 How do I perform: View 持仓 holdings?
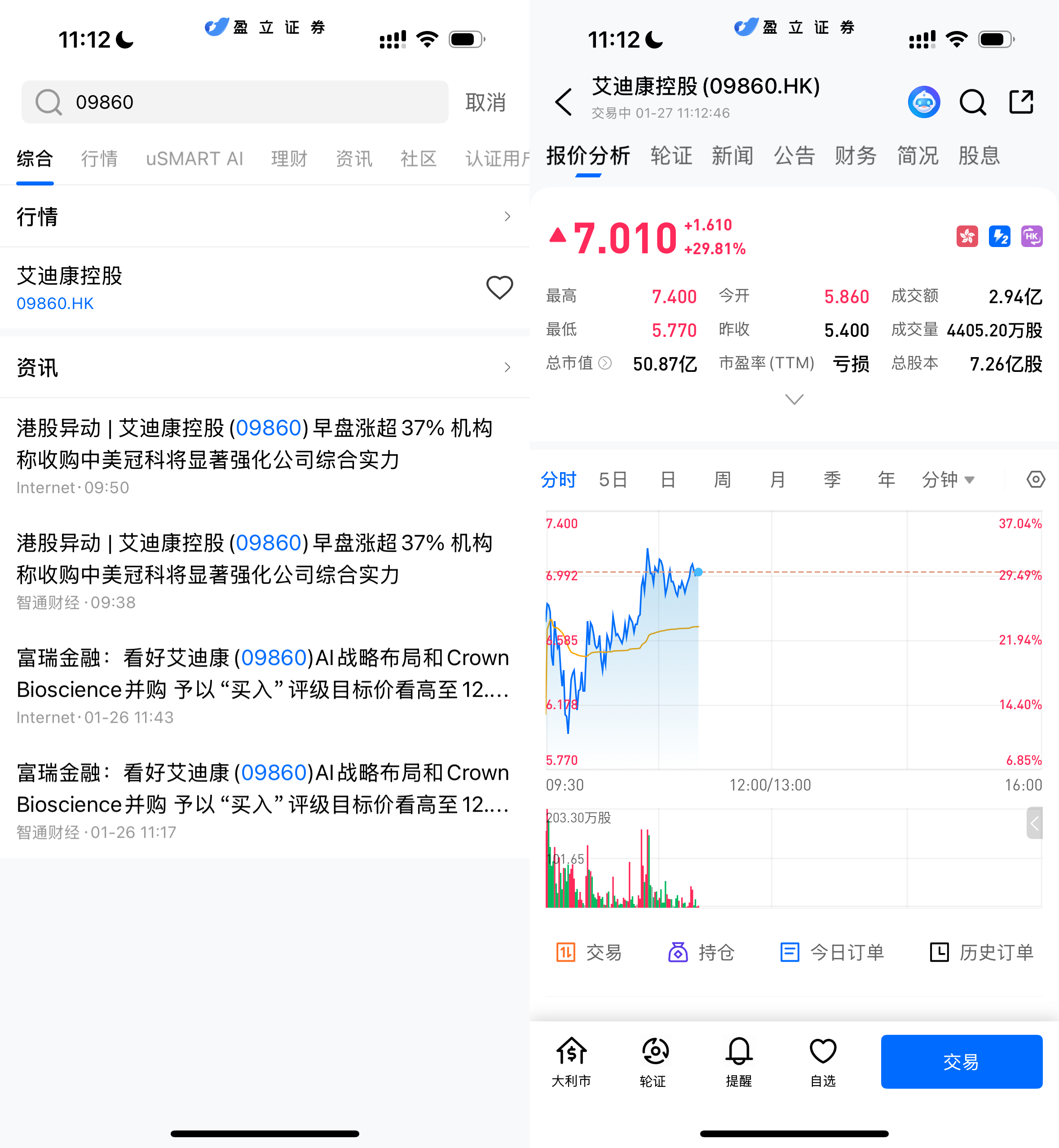click(701, 953)
